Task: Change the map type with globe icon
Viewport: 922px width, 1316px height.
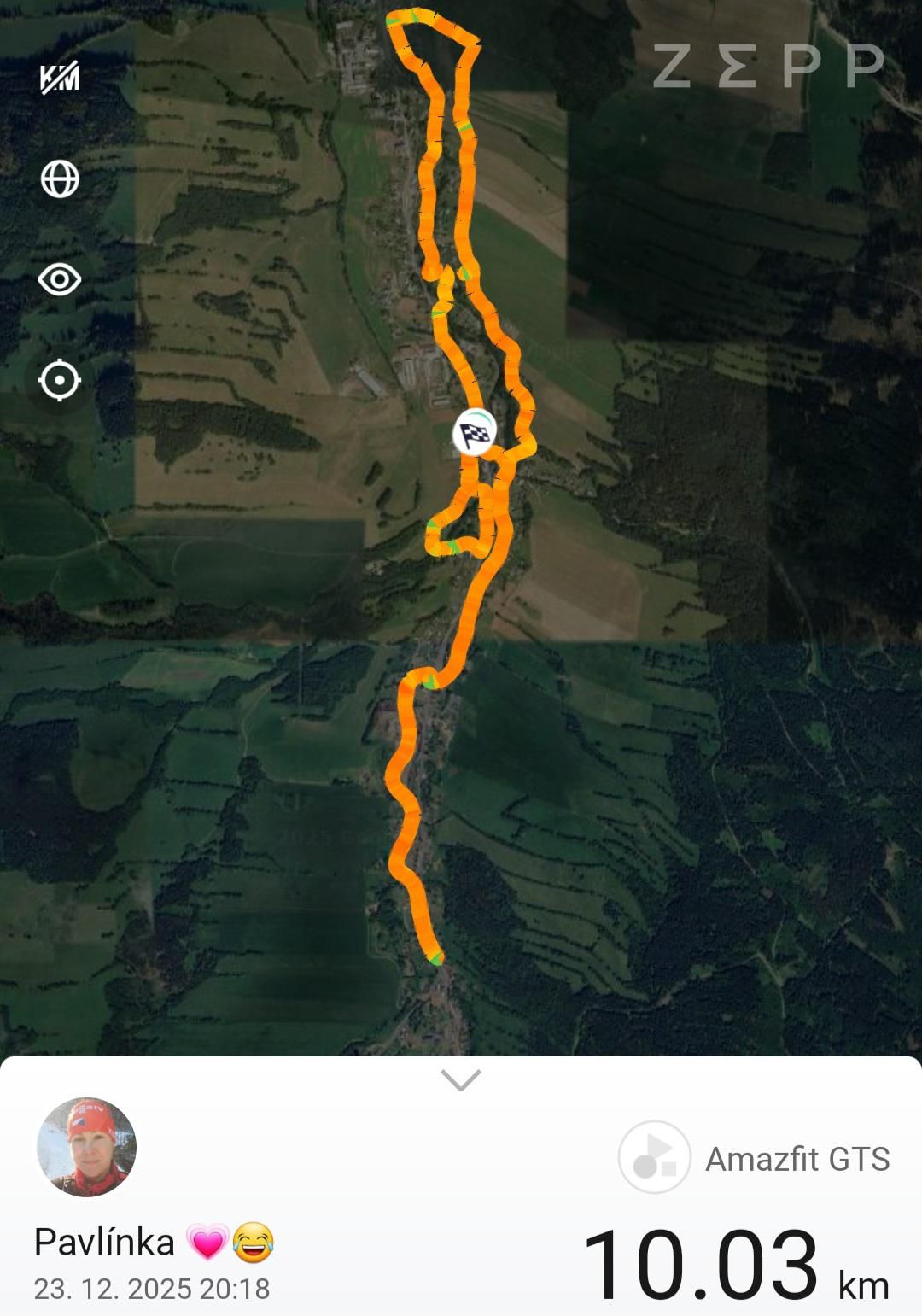Action: tap(60, 179)
